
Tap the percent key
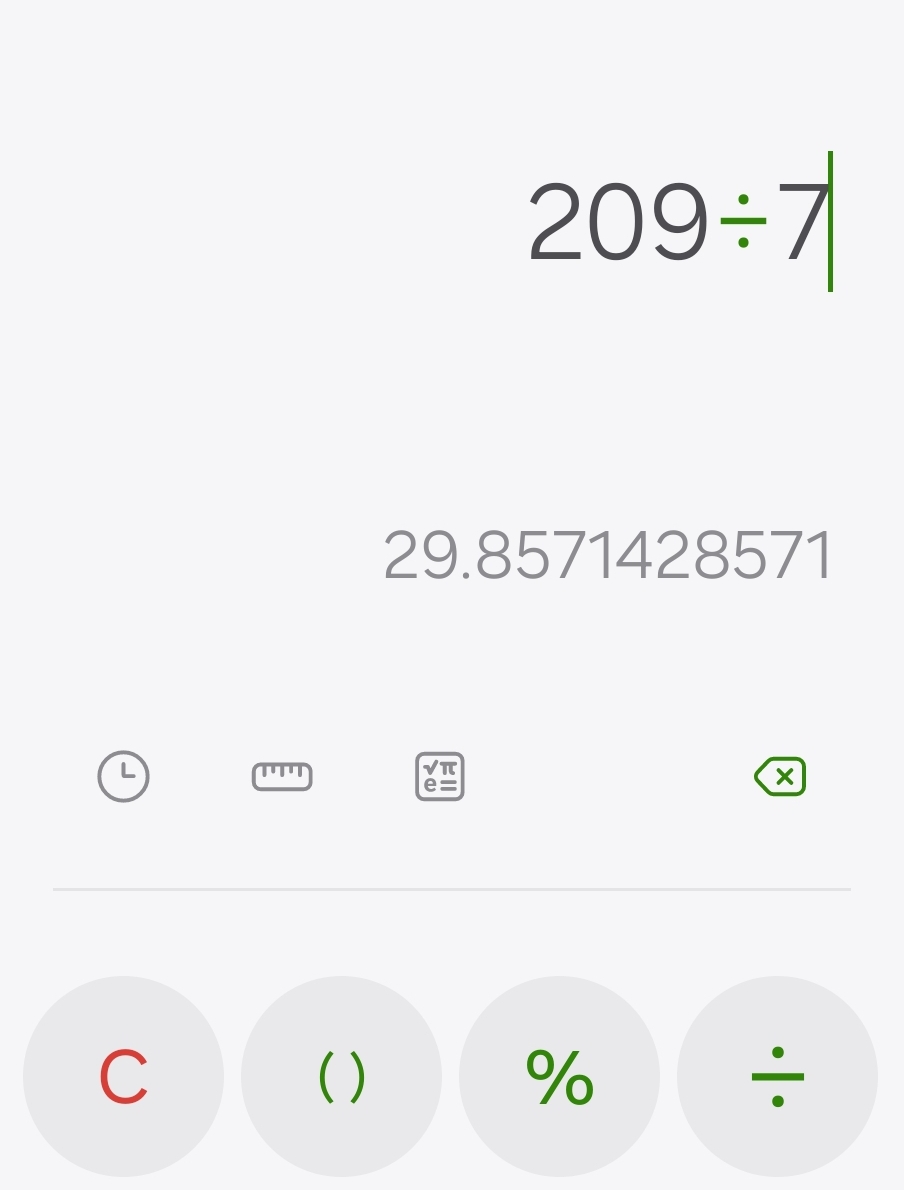[559, 1076]
